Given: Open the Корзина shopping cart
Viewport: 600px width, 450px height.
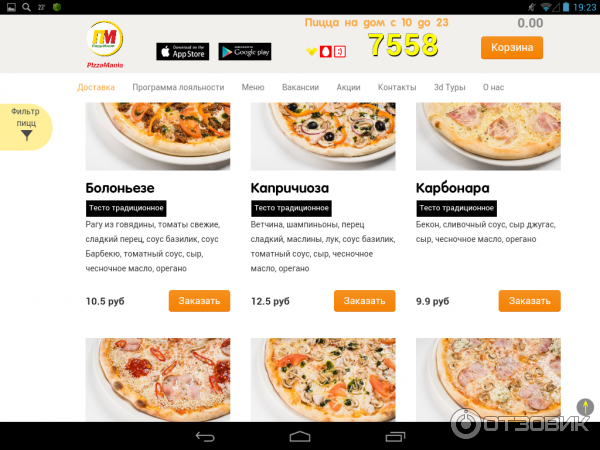Looking at the screenshot, I should (x=511, y=47).
